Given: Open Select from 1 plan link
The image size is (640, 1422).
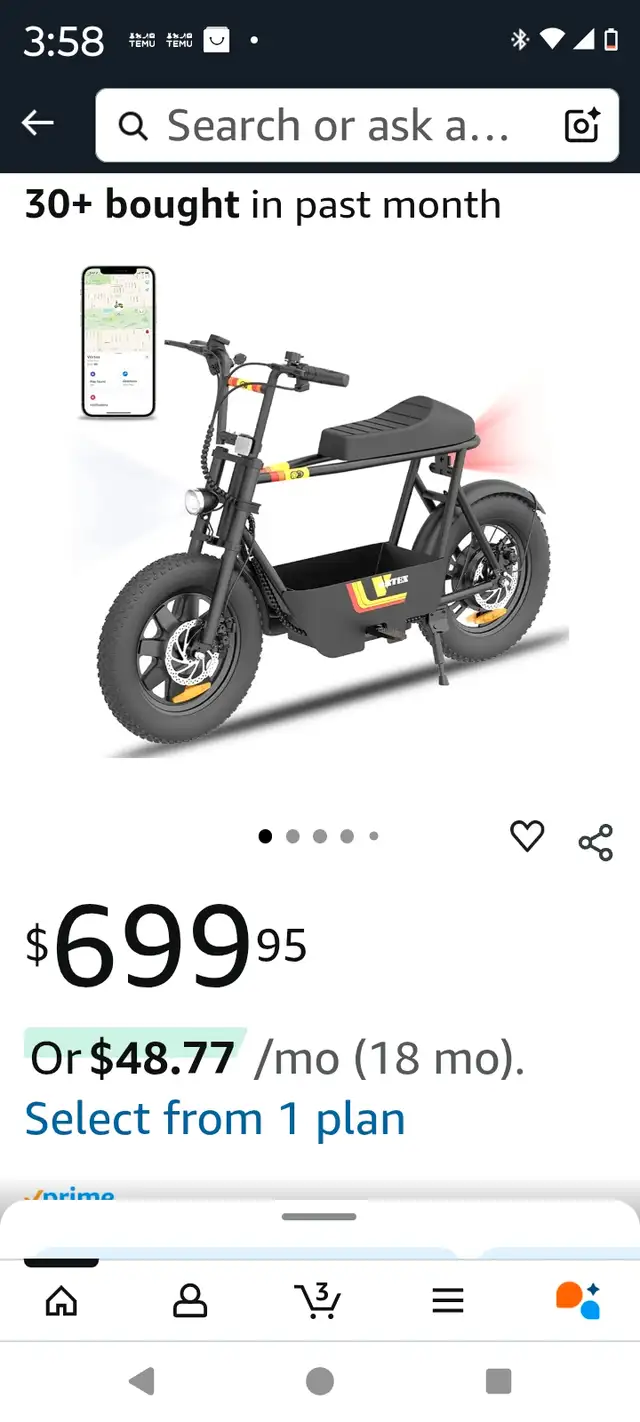Looking at the screenshot, I should tap(215, 1118).
